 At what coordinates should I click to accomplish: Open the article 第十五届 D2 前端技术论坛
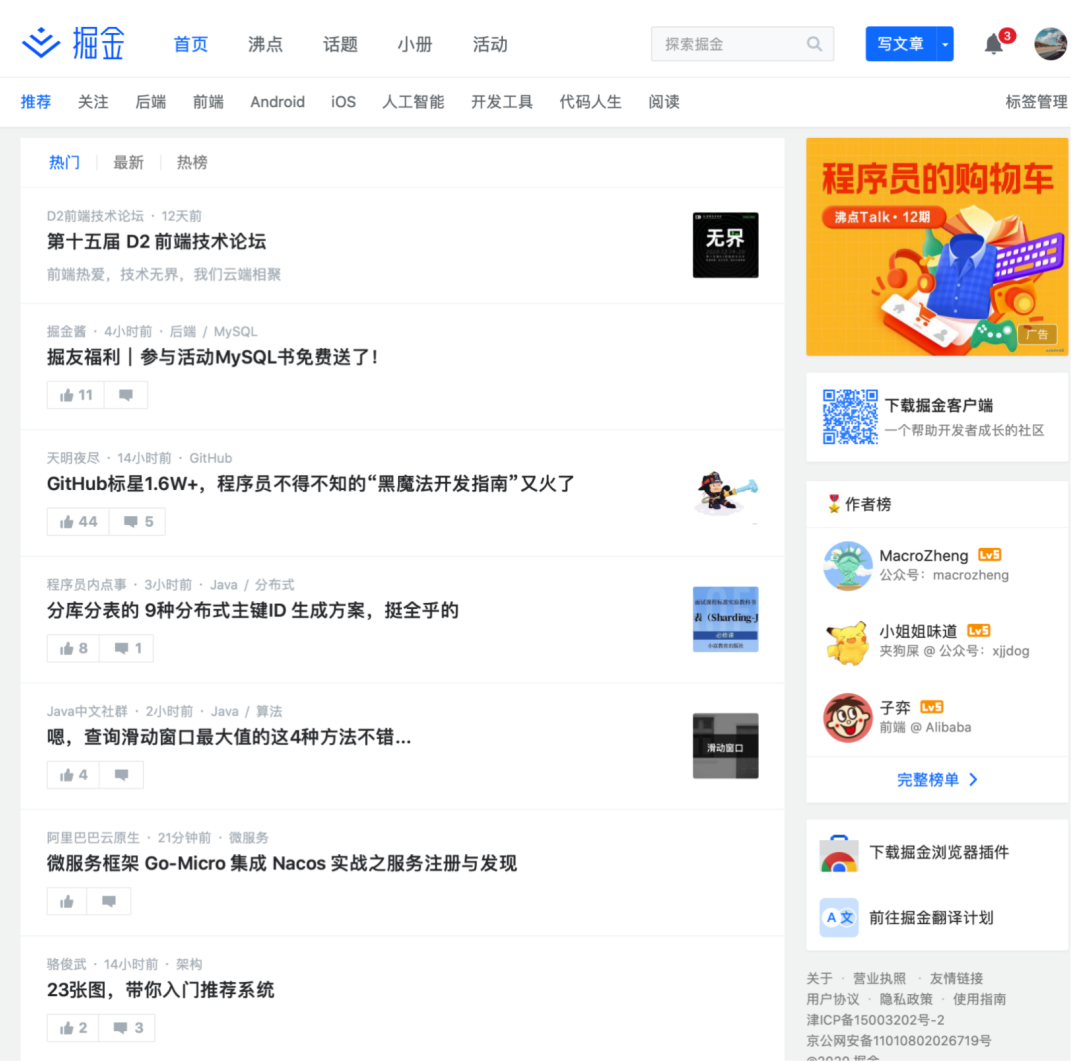[156, 241]
